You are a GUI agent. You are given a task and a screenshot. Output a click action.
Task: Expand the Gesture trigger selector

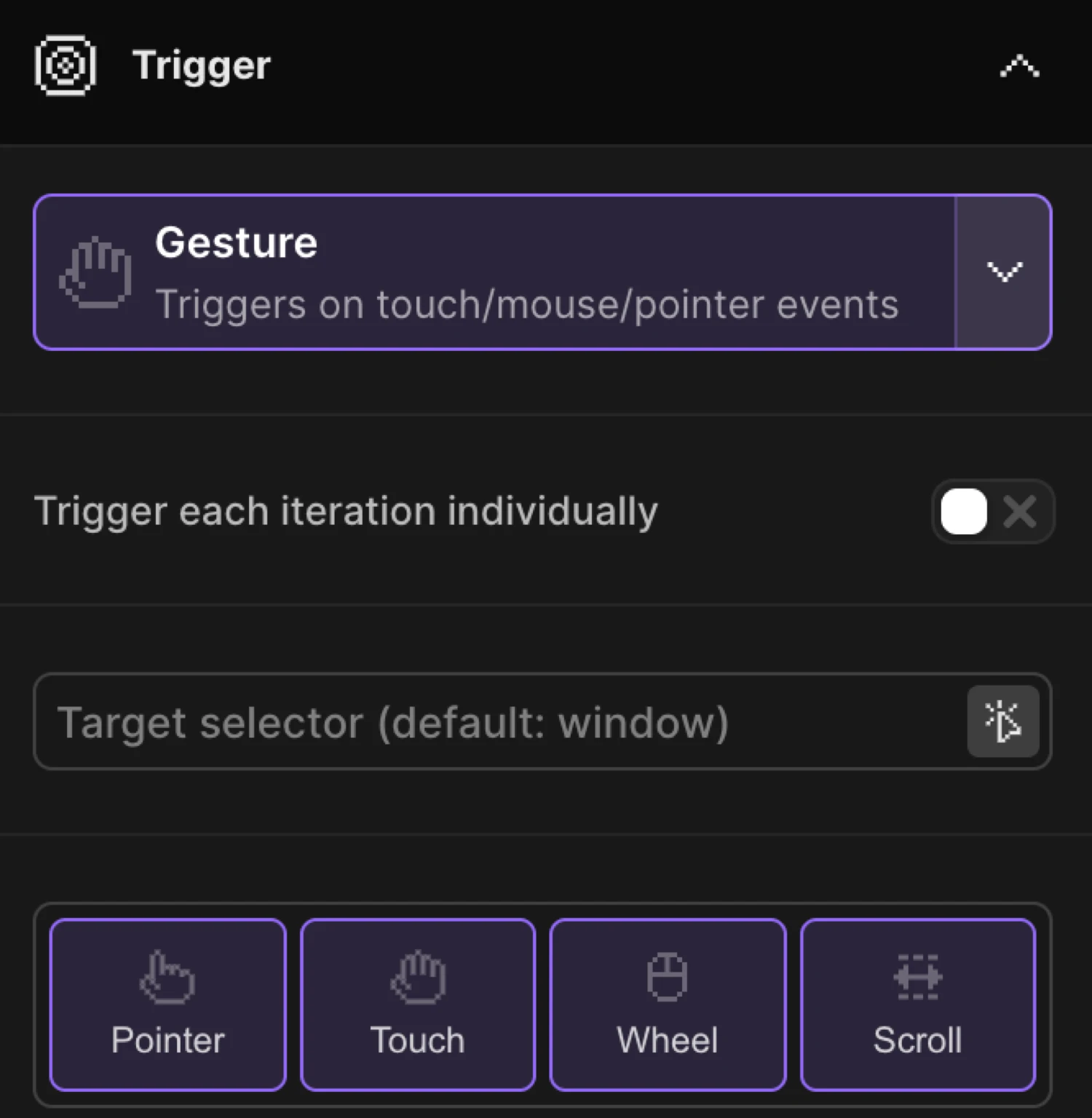[x=510, y=271]
